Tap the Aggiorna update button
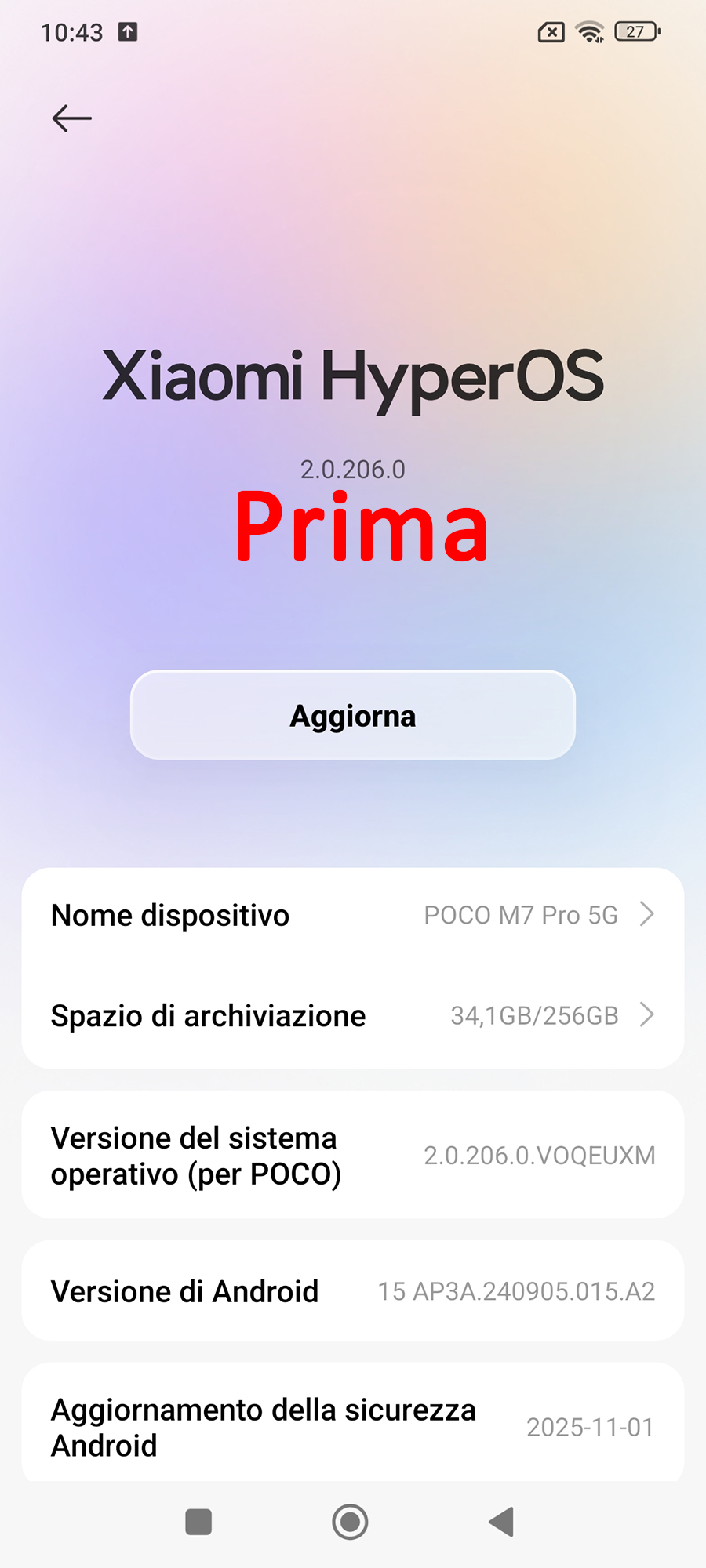706x1568 pixels. (x=353, y=715)
